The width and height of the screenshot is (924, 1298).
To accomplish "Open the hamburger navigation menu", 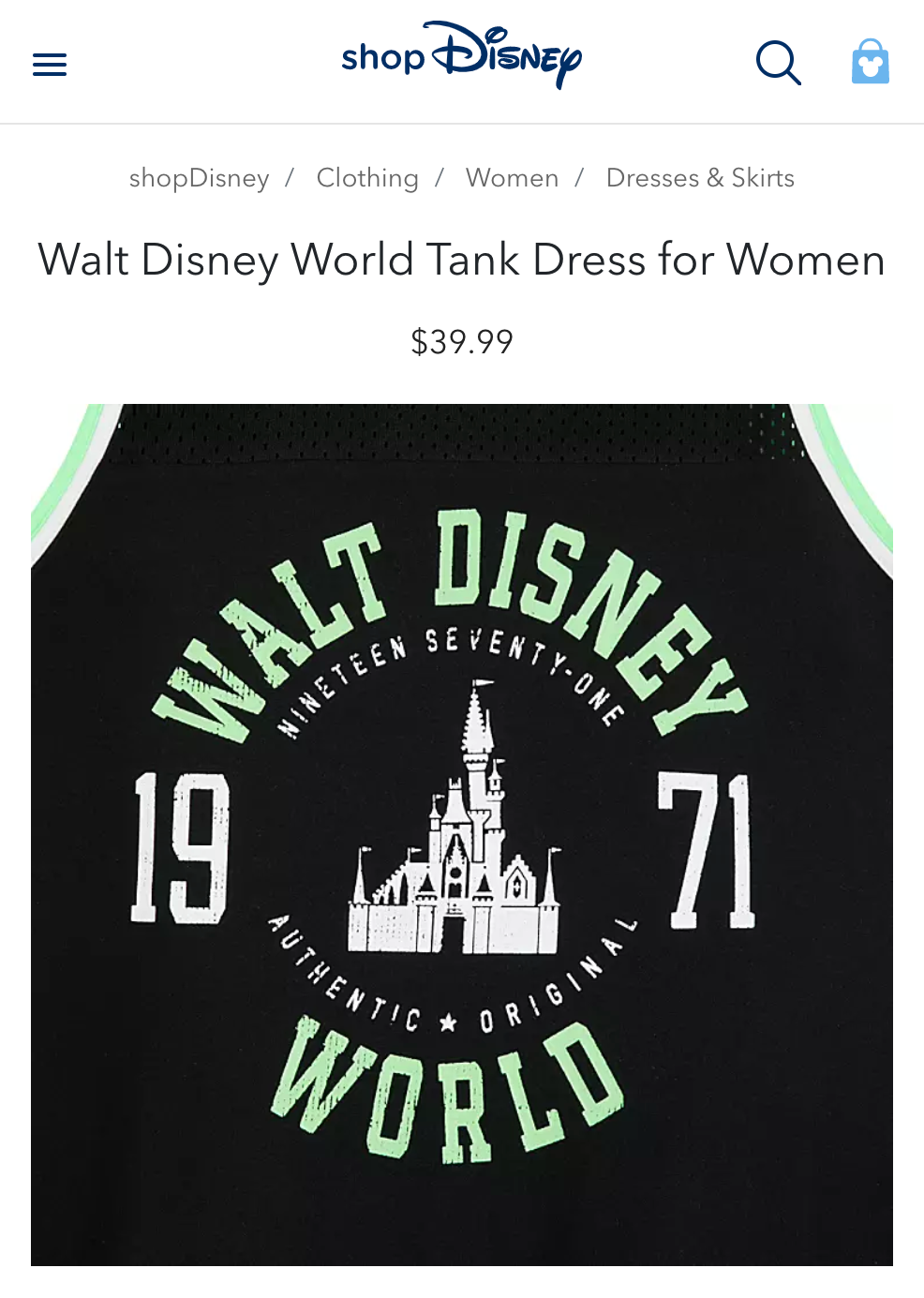I will pos(50,65).
